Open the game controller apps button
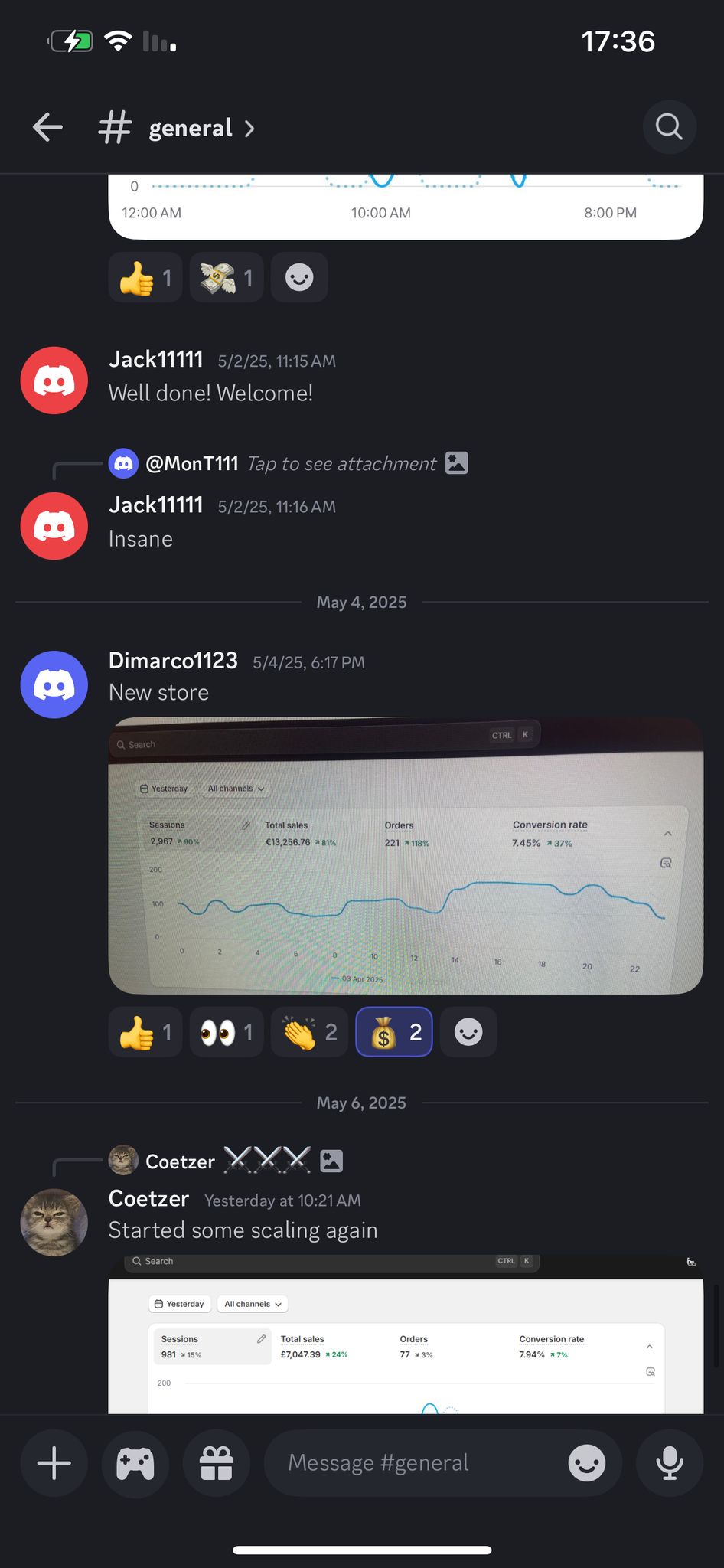The image size is (724, 1568). (135, 1463)
